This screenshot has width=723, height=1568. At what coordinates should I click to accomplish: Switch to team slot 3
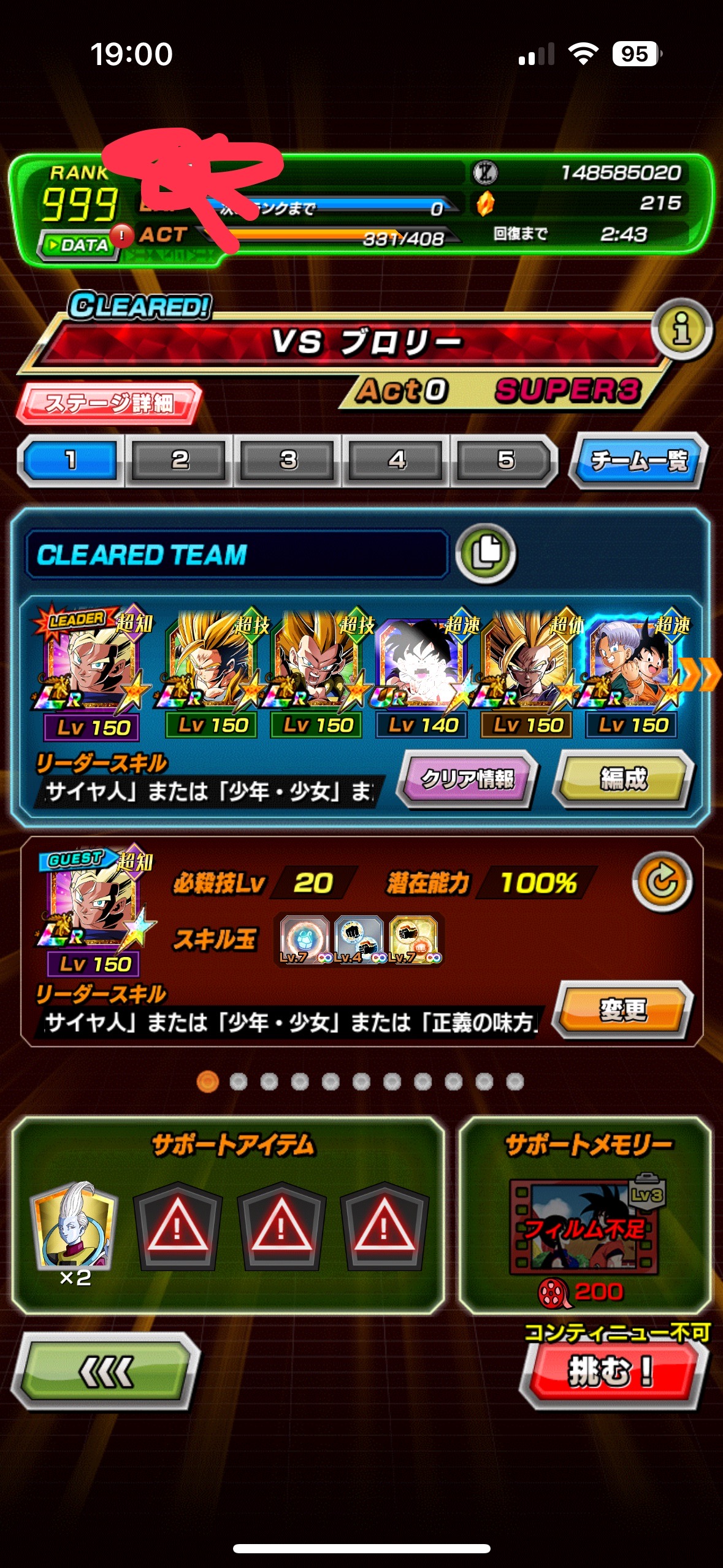click(x=288, y=460)
